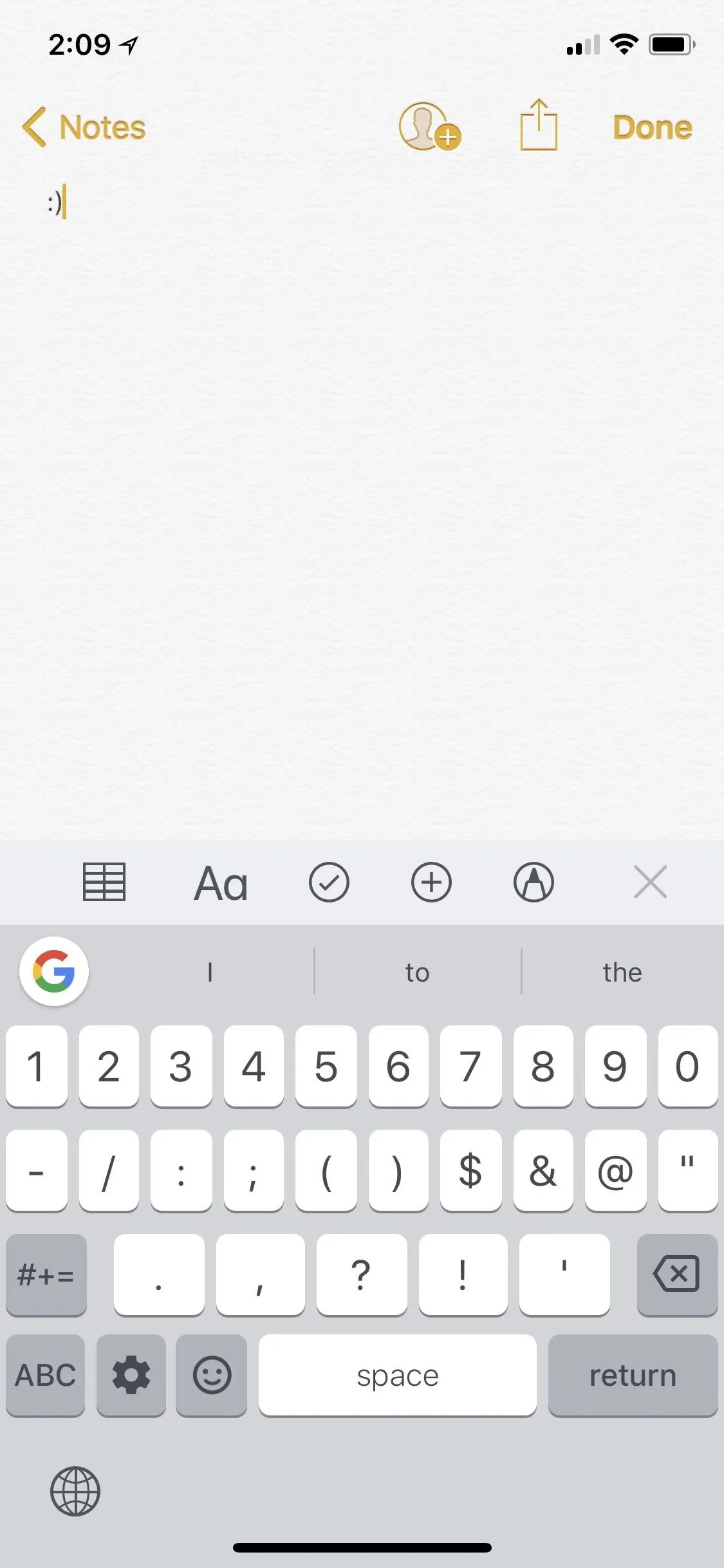Delete the last character with backspace

point(677,1274)
